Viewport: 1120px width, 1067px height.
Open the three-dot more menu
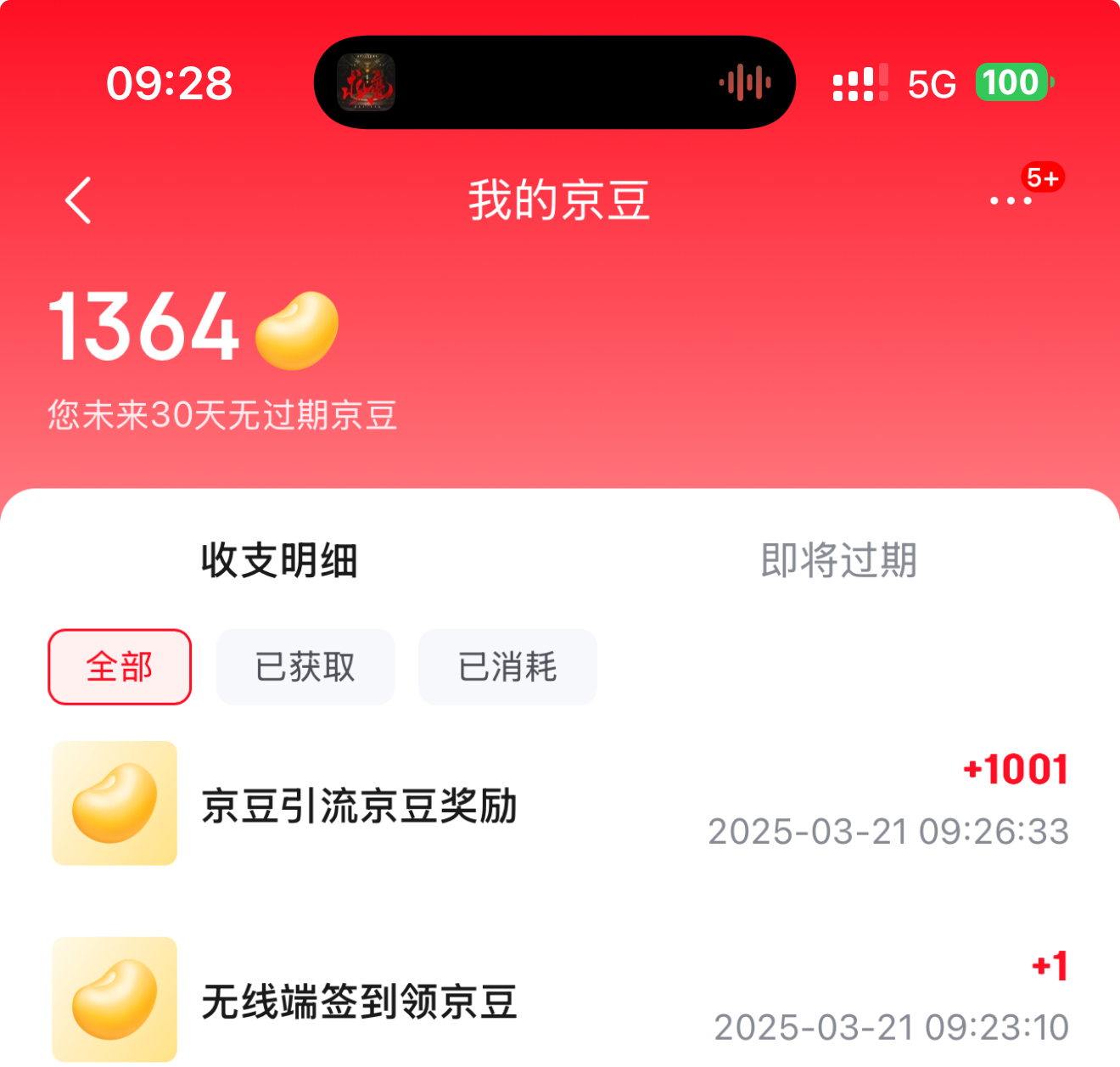(x=1011, y=201)
